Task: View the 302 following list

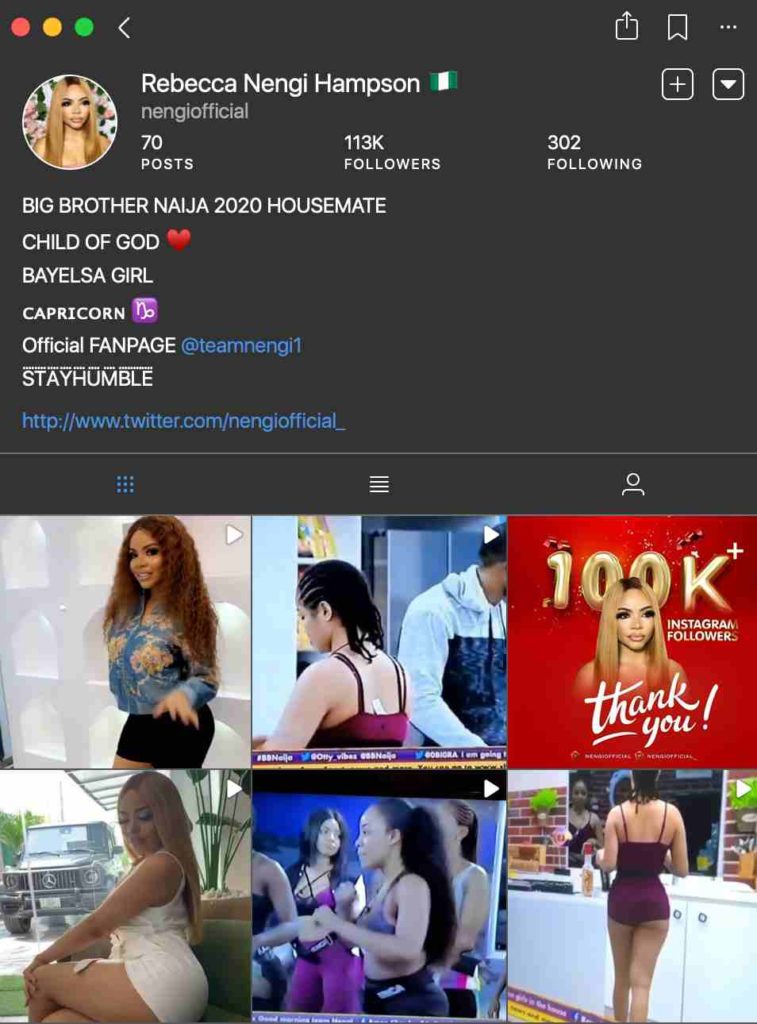Action: 594,152
